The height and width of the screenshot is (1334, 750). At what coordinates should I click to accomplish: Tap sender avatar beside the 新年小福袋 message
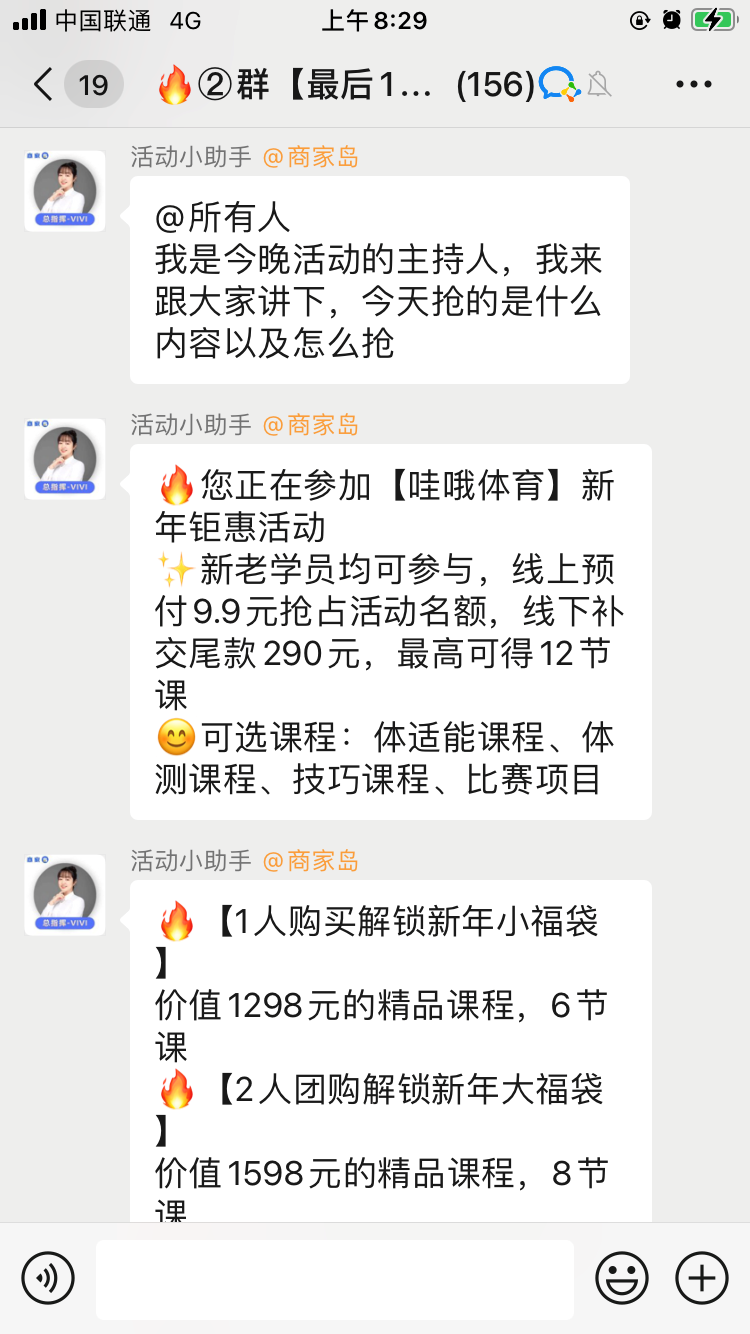[65, 895]
